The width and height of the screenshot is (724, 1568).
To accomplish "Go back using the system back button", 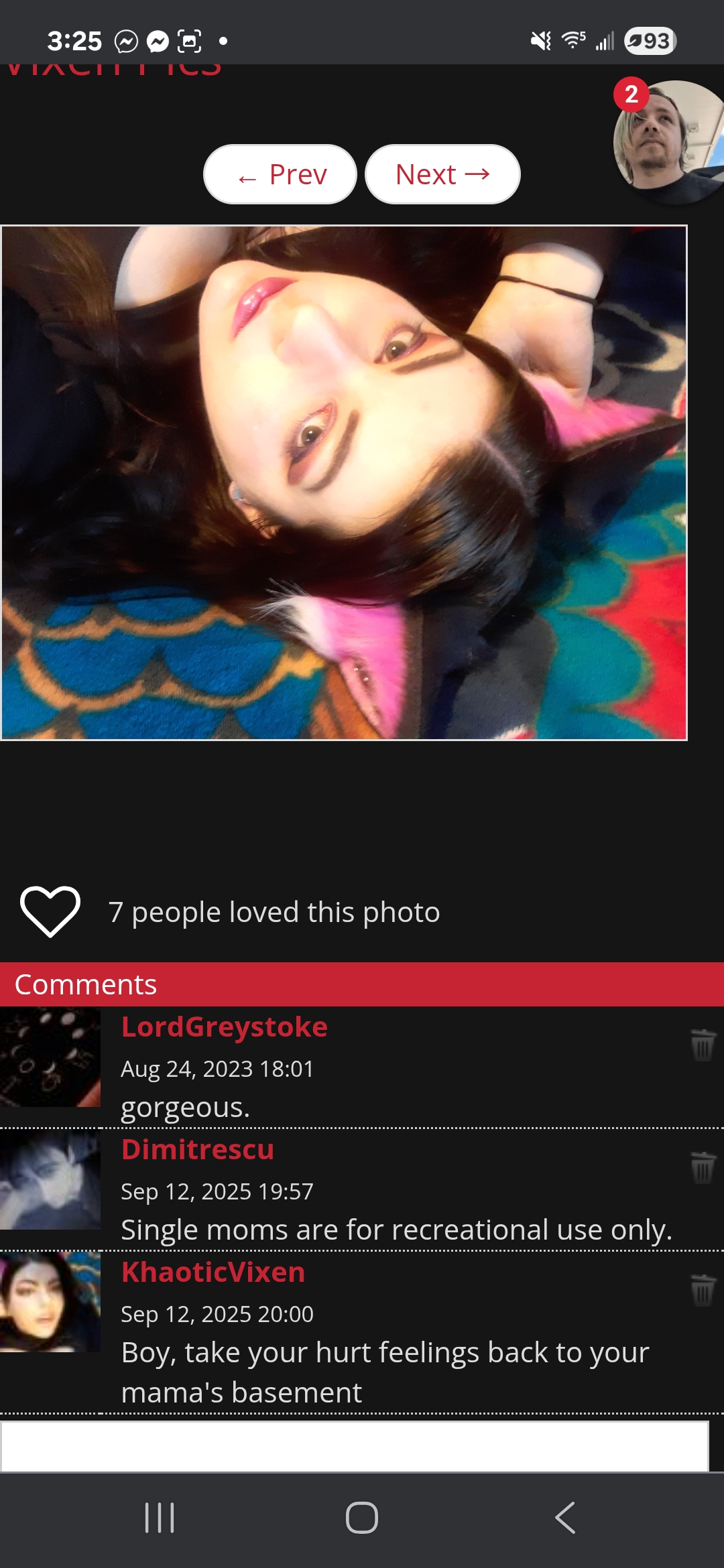I will [x=565, y=1518].
